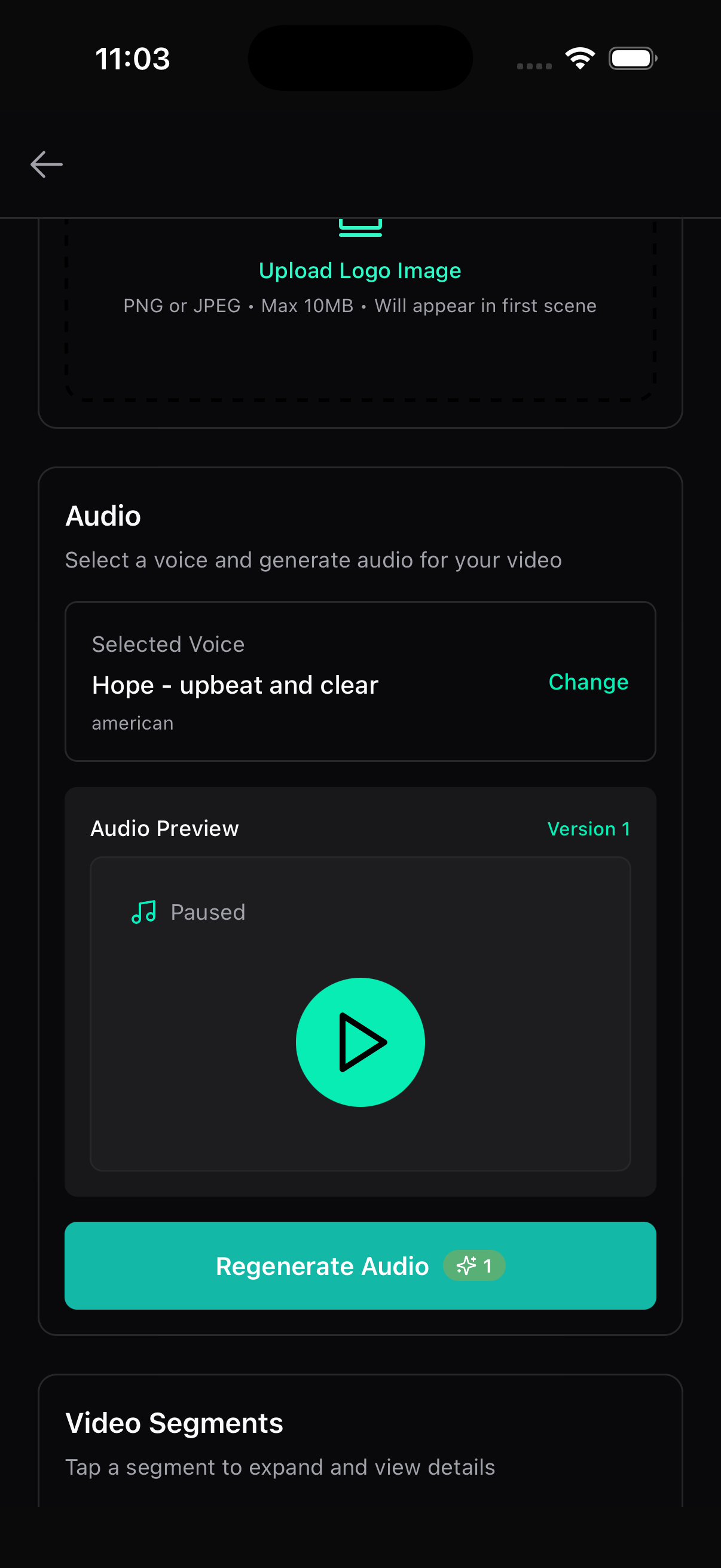Expand a segment under Video Segments
The image size is (721, 1568).
[280, 1467]
